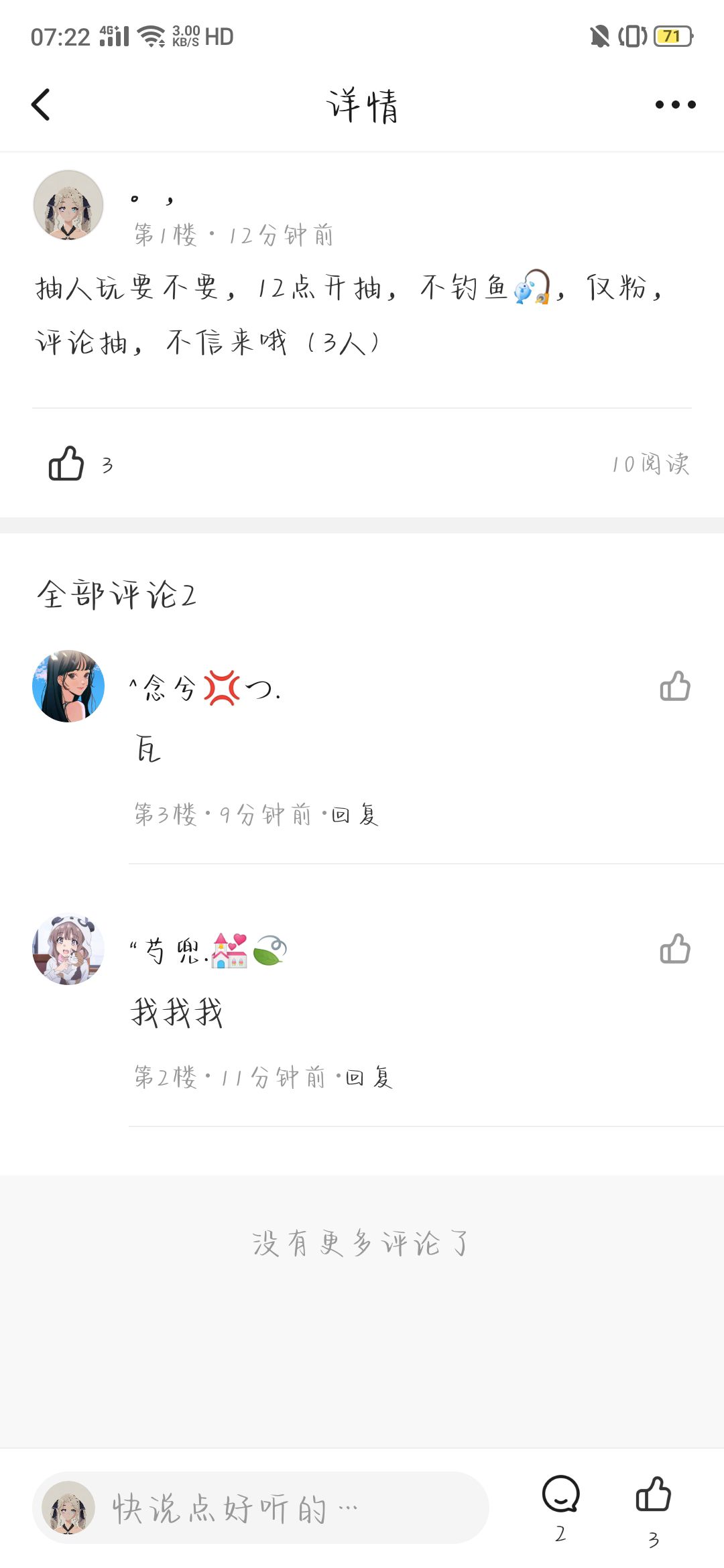Reply to the 第3楼 comment via 回复
Image resolution: width=724 pixels, height=1568 pixels.
tap(356, 815)
